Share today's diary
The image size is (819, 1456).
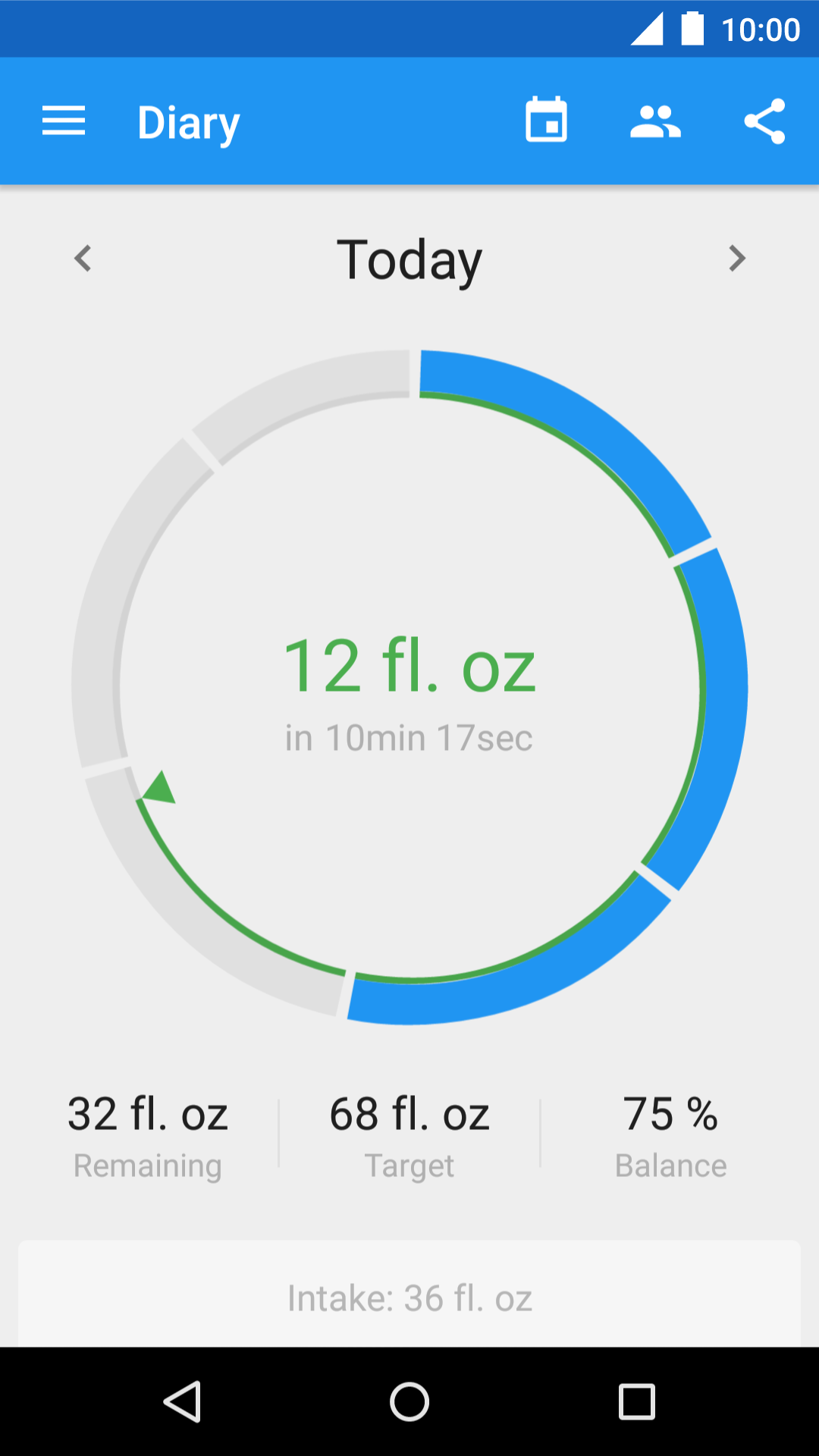pos(764,121)
